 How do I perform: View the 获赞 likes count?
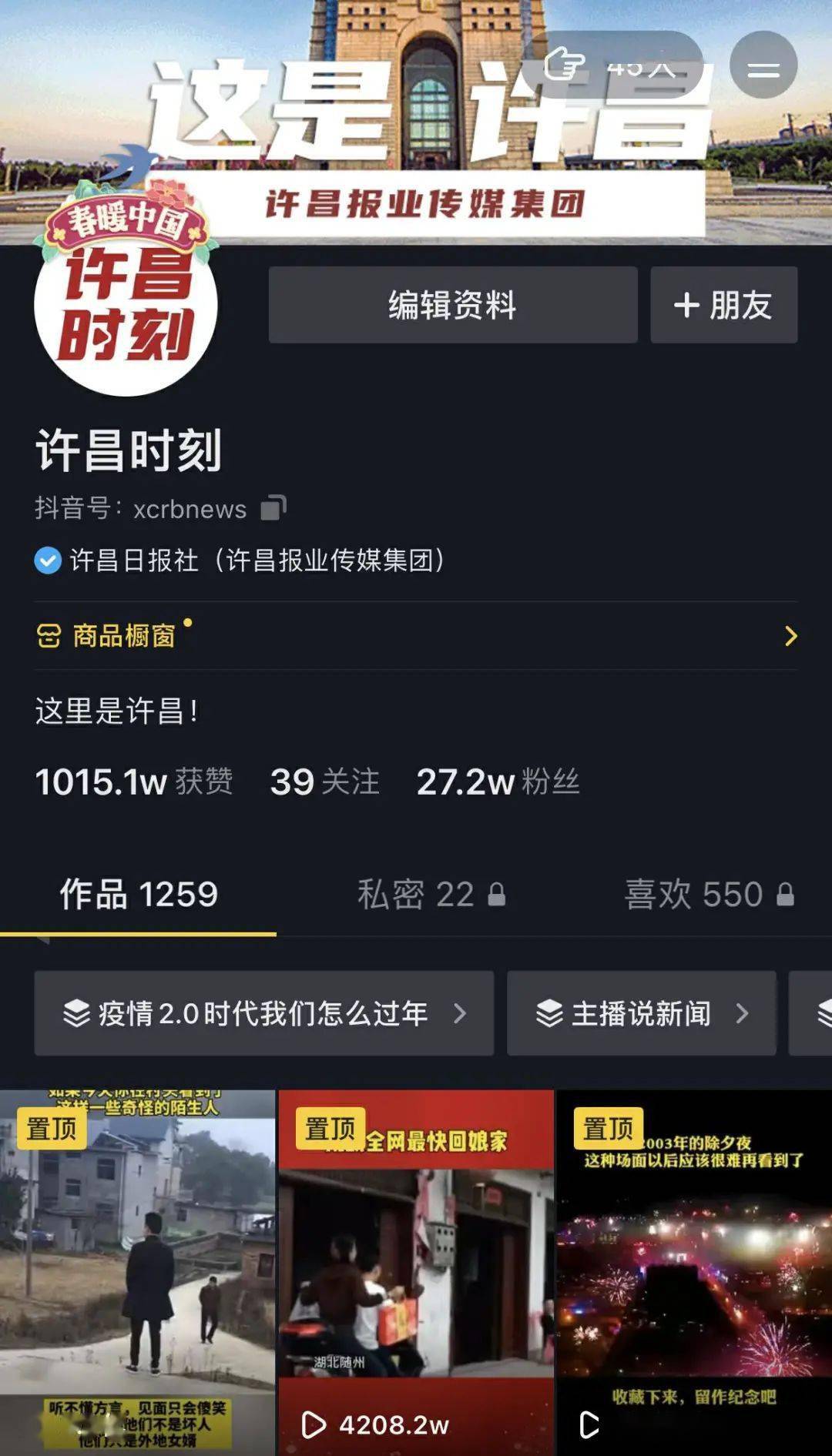click(x=133, y=782)
